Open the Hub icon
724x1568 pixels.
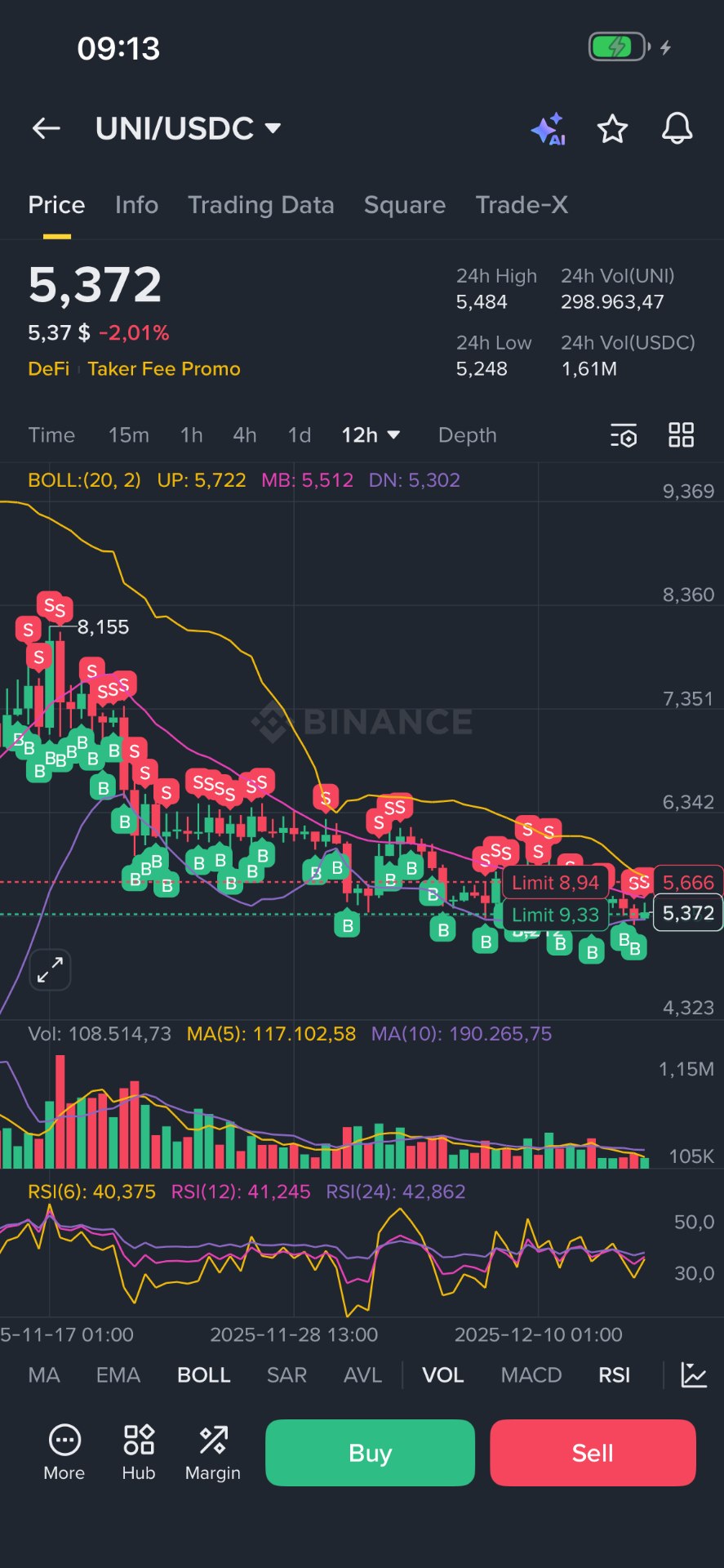tap(137, 1452)
